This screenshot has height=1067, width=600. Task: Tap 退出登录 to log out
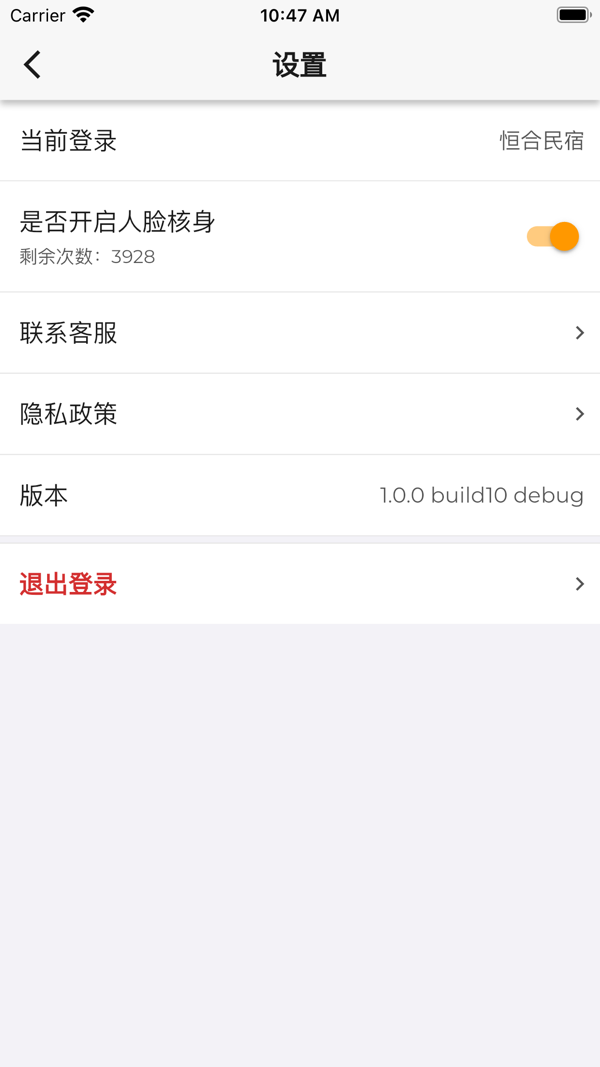(300, 584)
